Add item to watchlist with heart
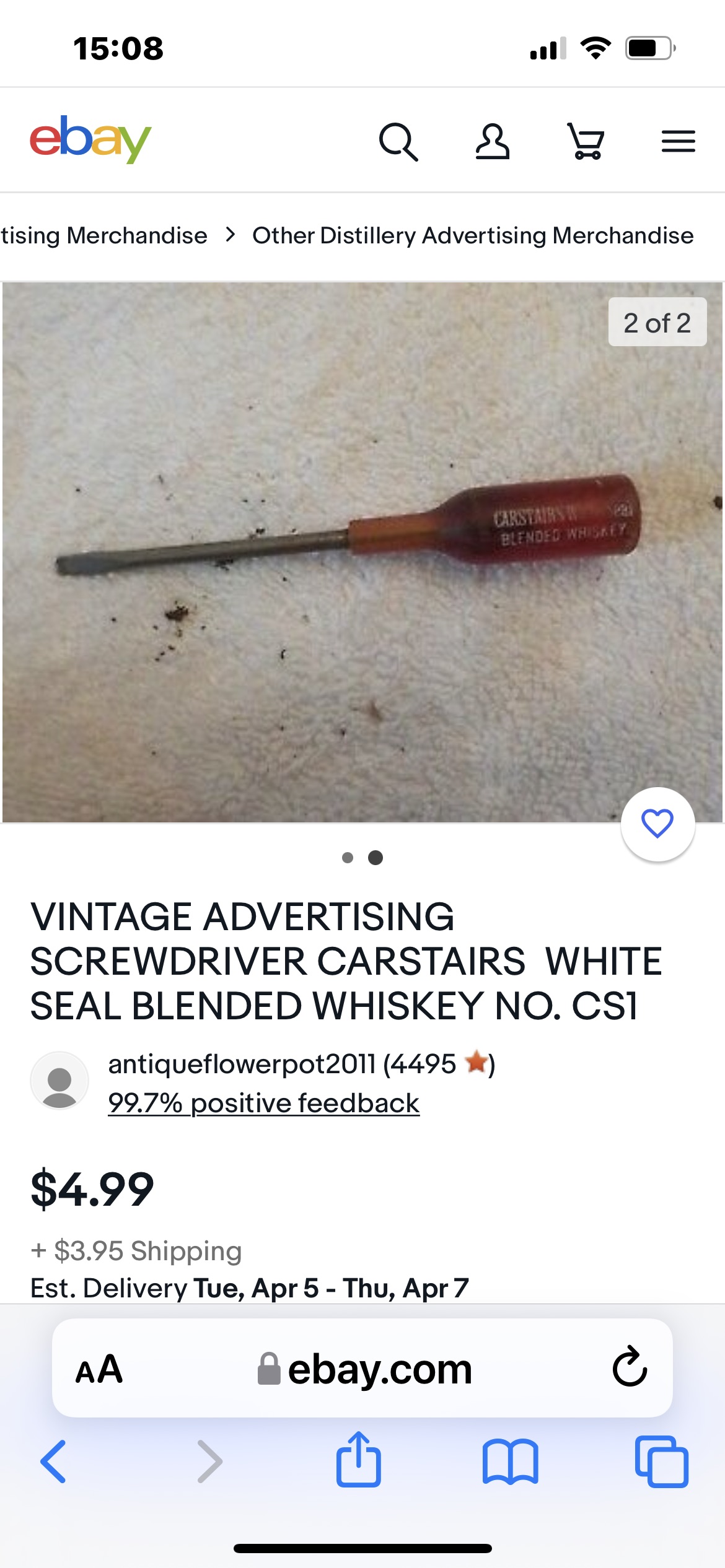Image resolution: width=725 pixels, height=1568 pixels. tap(657, 824)
